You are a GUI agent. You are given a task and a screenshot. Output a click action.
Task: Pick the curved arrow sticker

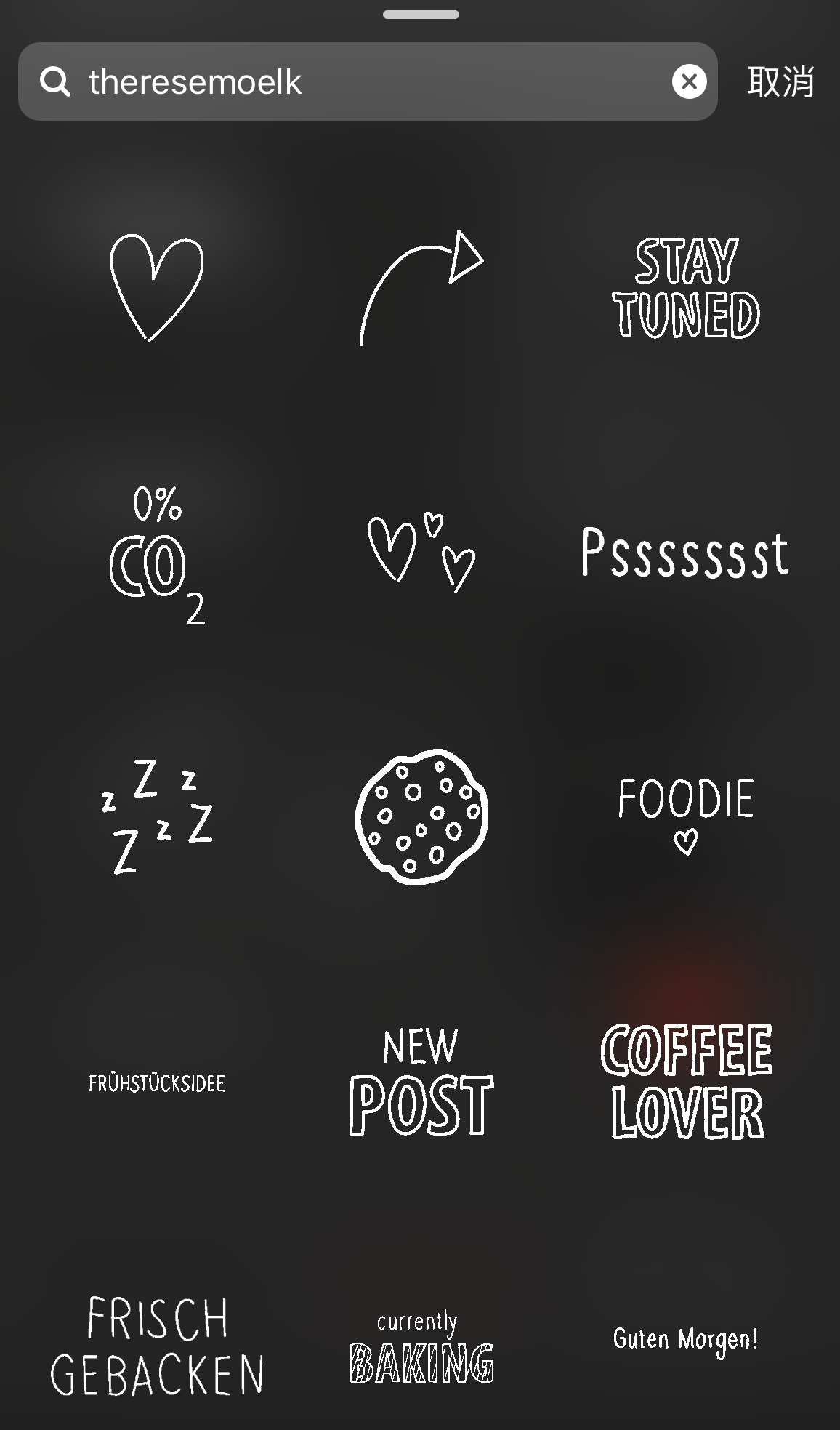[421, 287]
